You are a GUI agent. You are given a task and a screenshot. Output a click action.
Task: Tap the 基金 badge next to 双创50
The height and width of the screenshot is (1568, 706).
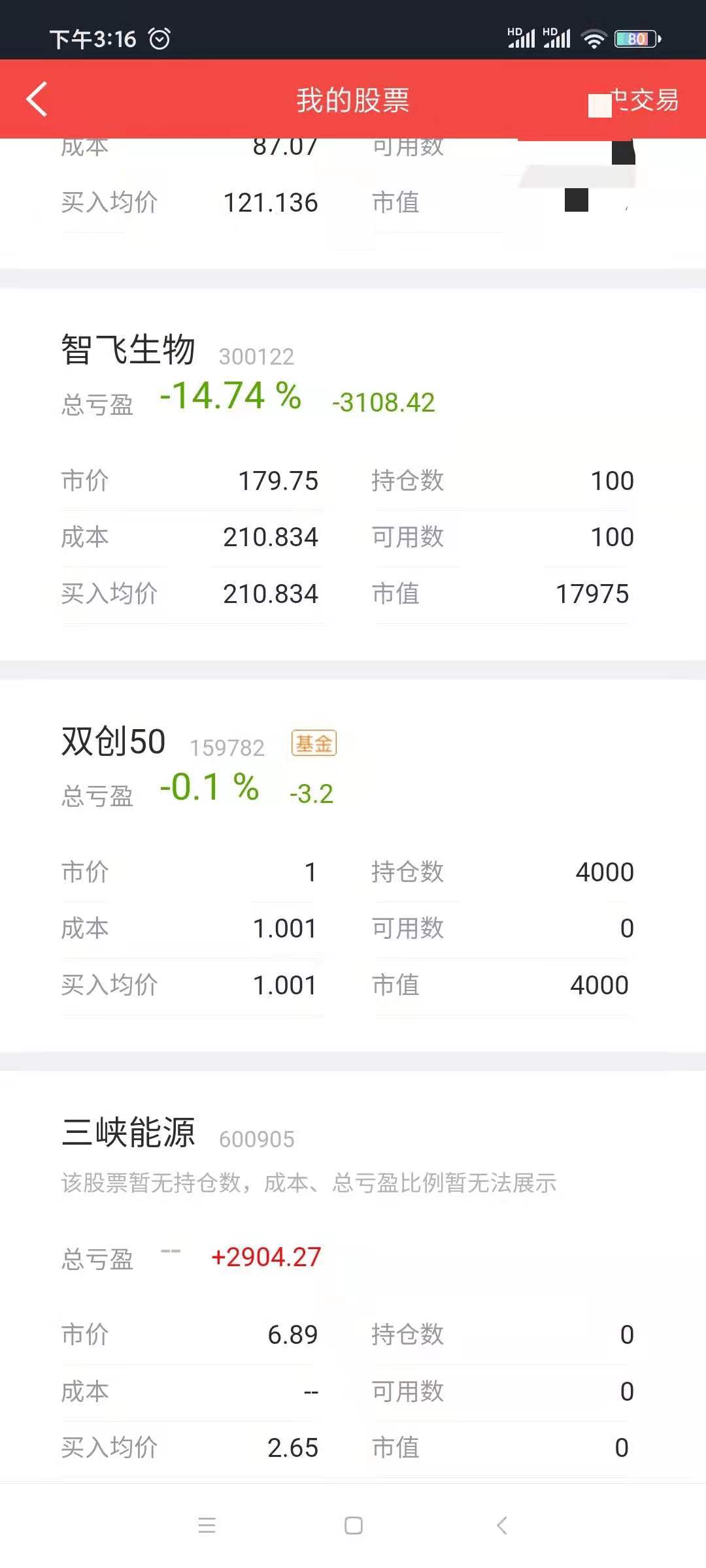(315, 743)
